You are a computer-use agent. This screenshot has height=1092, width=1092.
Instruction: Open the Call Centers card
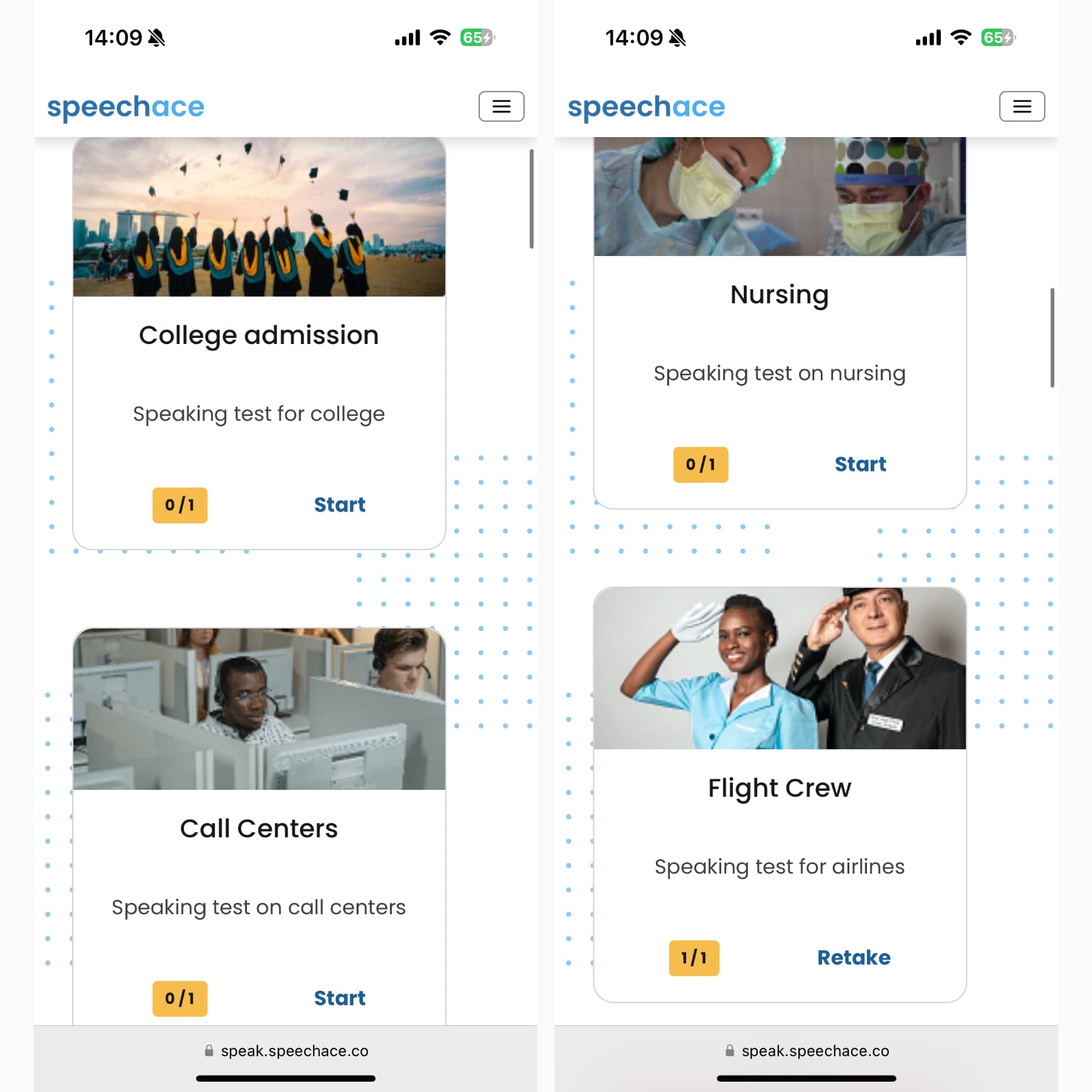click(x=258, y=828)
